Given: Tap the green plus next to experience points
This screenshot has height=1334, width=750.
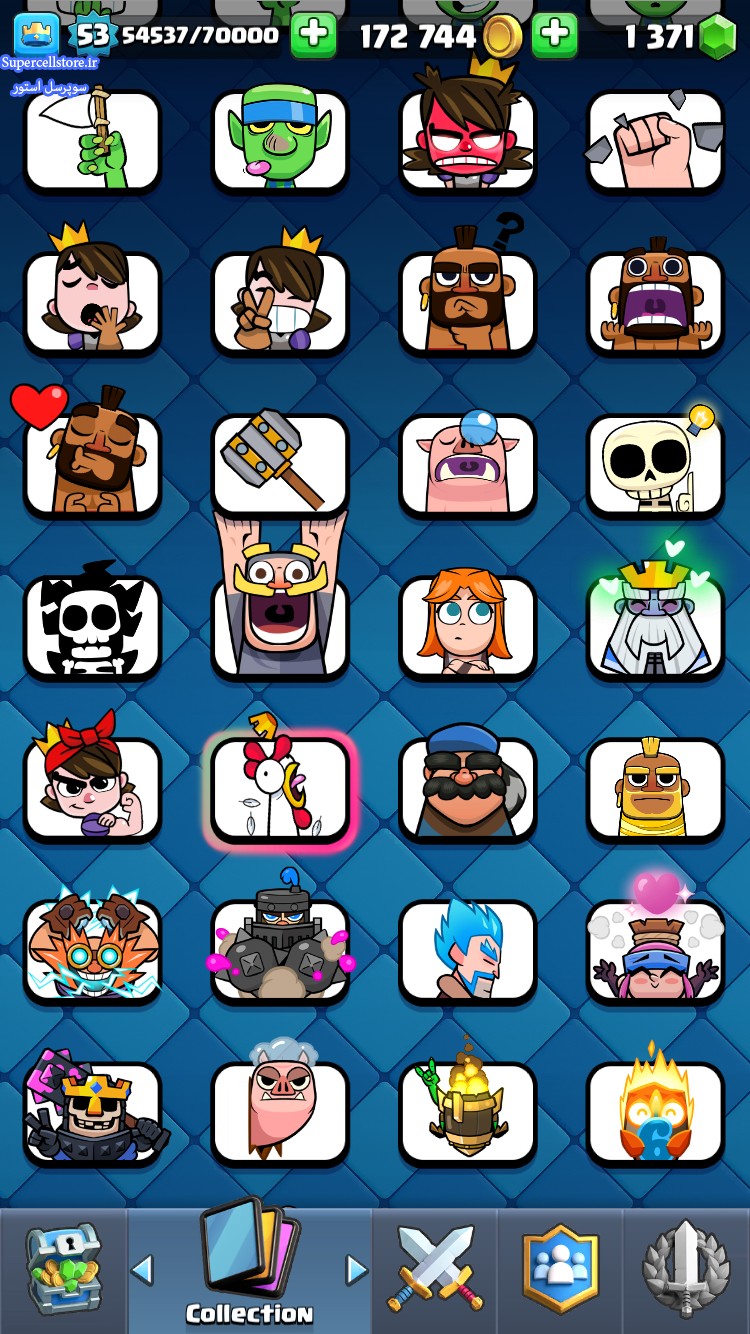Looking at the screenshot, I should point(313,36).
